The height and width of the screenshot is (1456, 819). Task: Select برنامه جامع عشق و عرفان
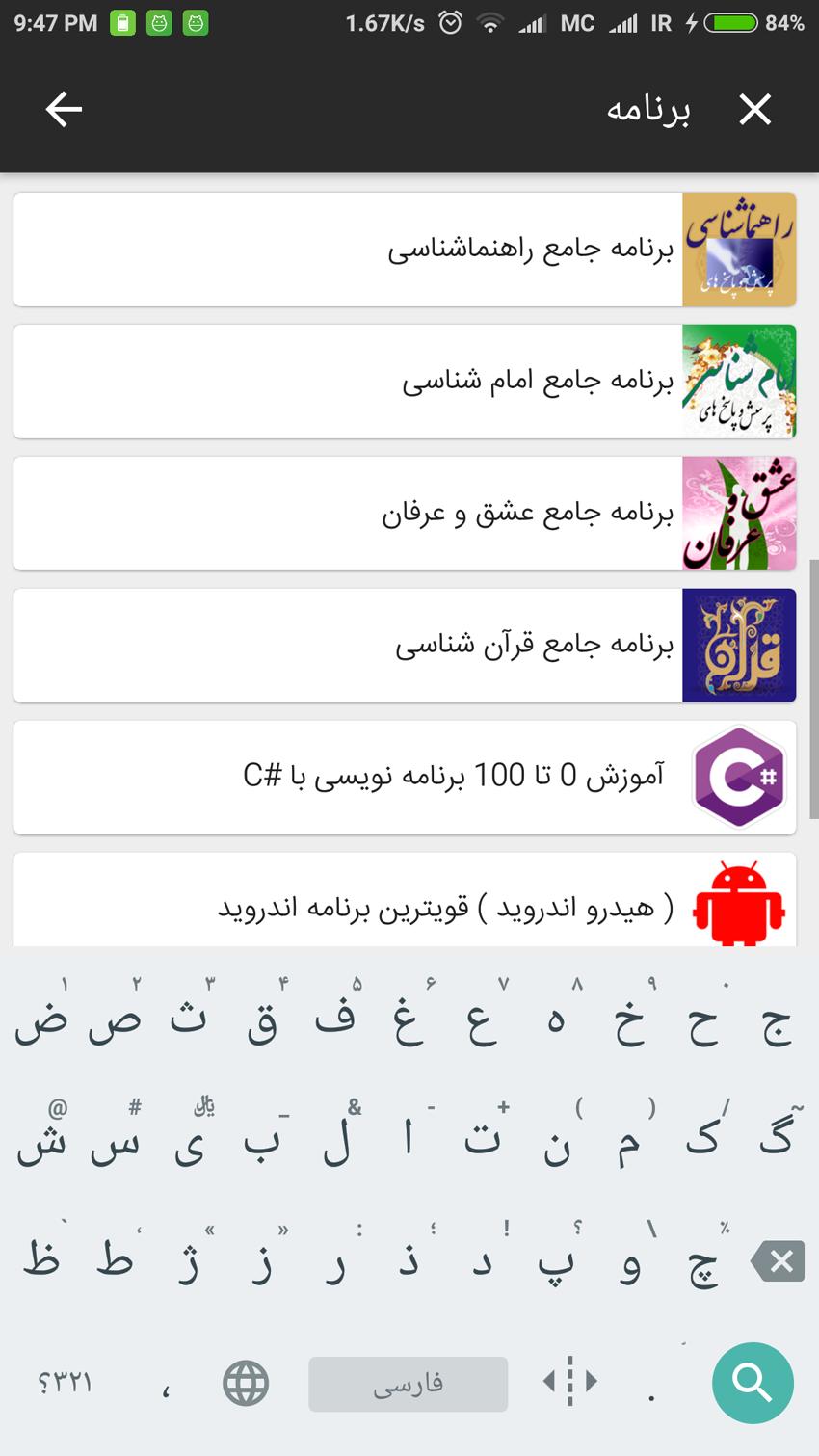405,514
